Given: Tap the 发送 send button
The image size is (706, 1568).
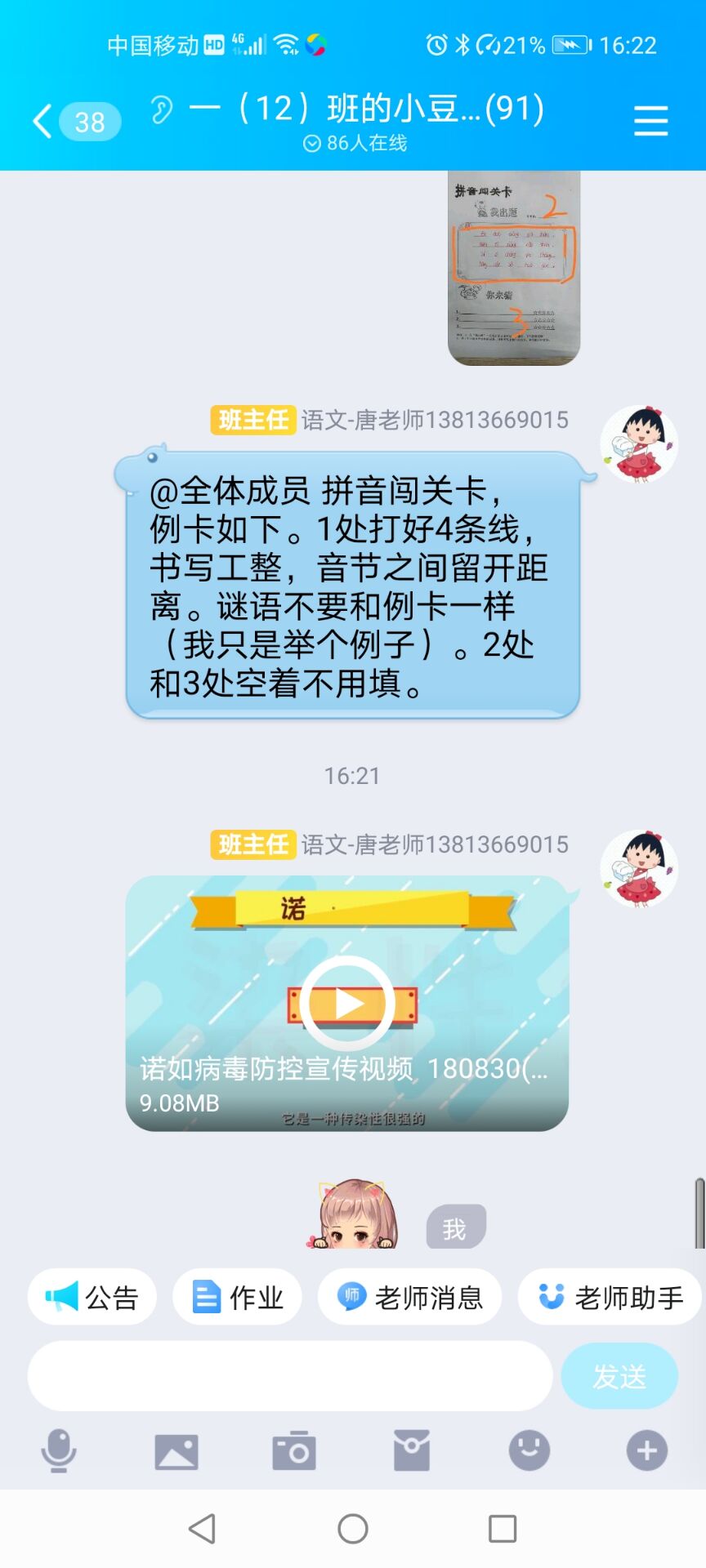Looking at the screenshot, I should (x=619, y=1376).
